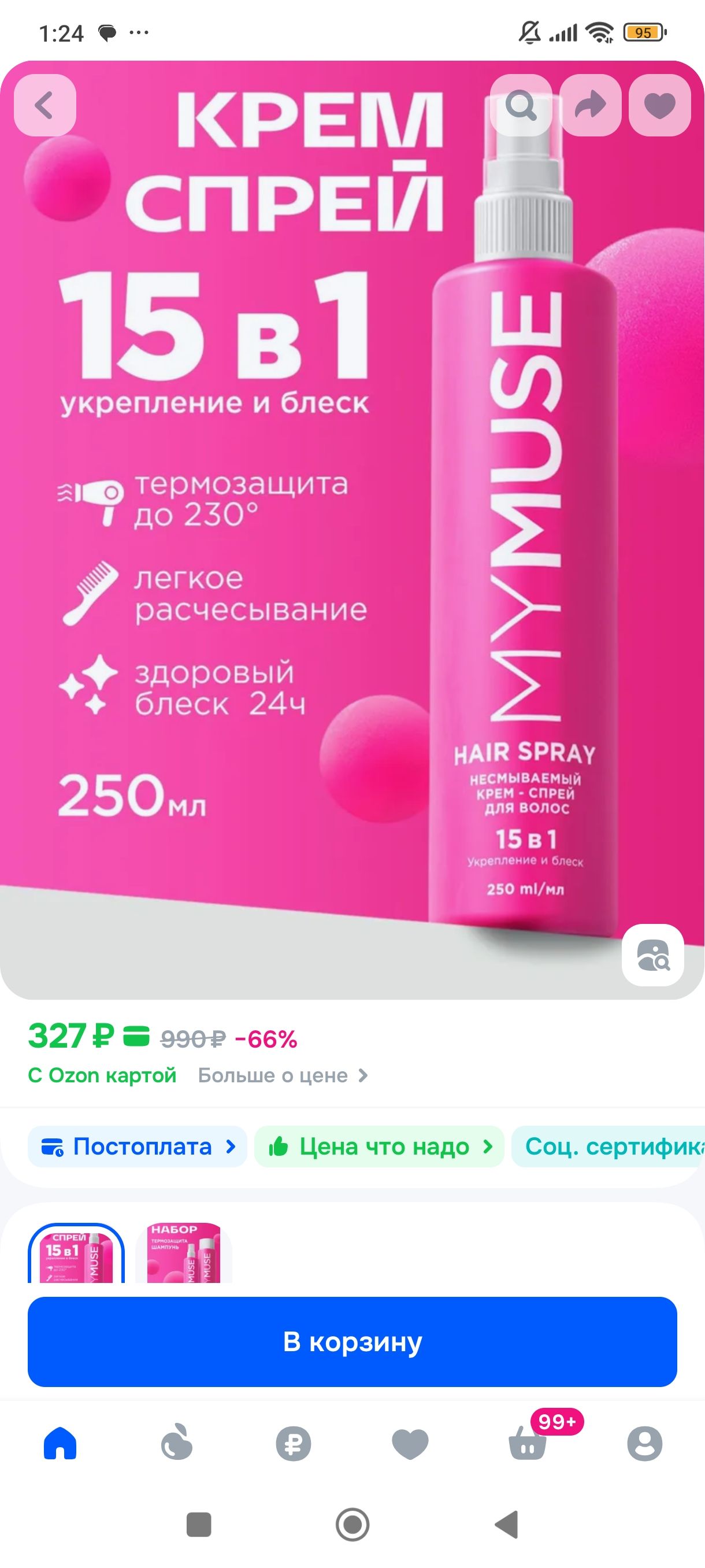Screen dimensions: 705x1568
Task: Open the Ozon Fresh tab
Action: (x=176, y=1443)
